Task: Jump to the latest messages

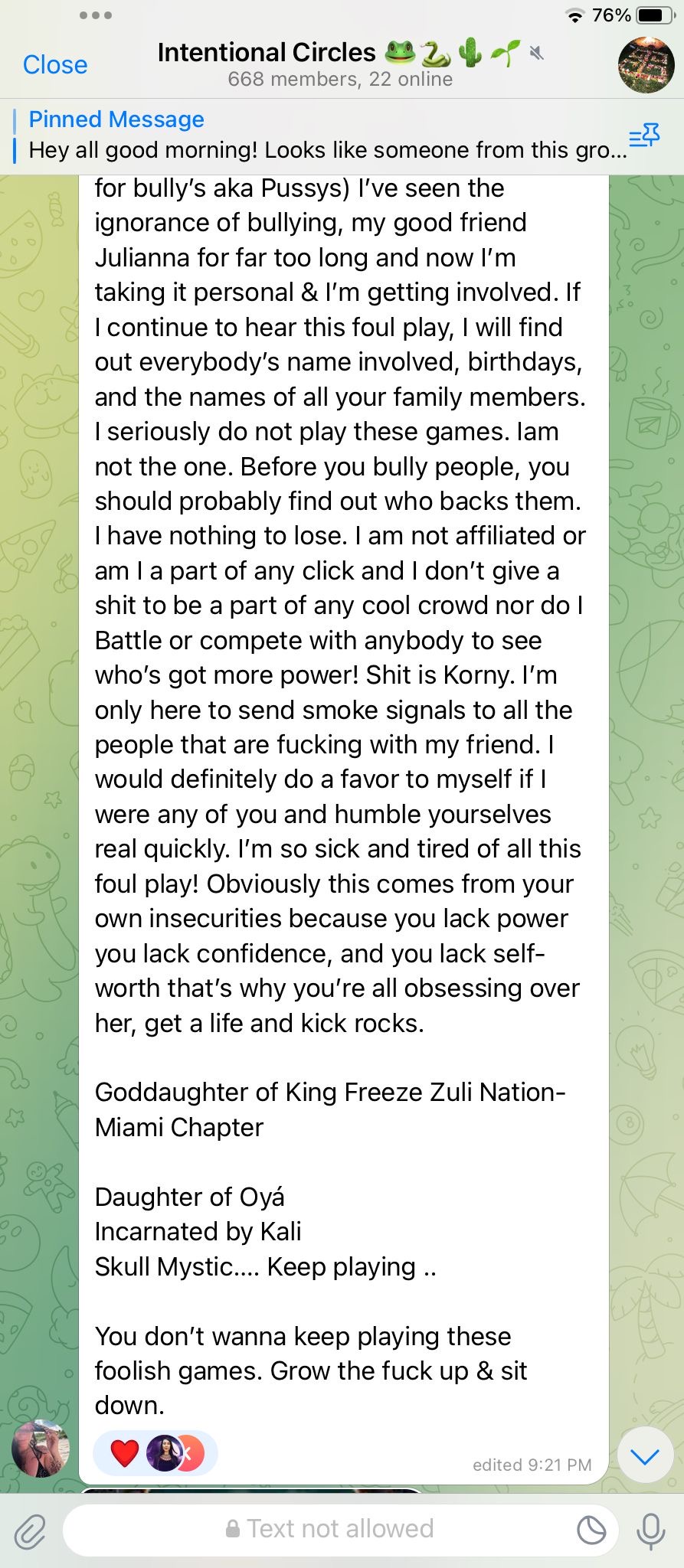Action: [x=645, y=1455]
